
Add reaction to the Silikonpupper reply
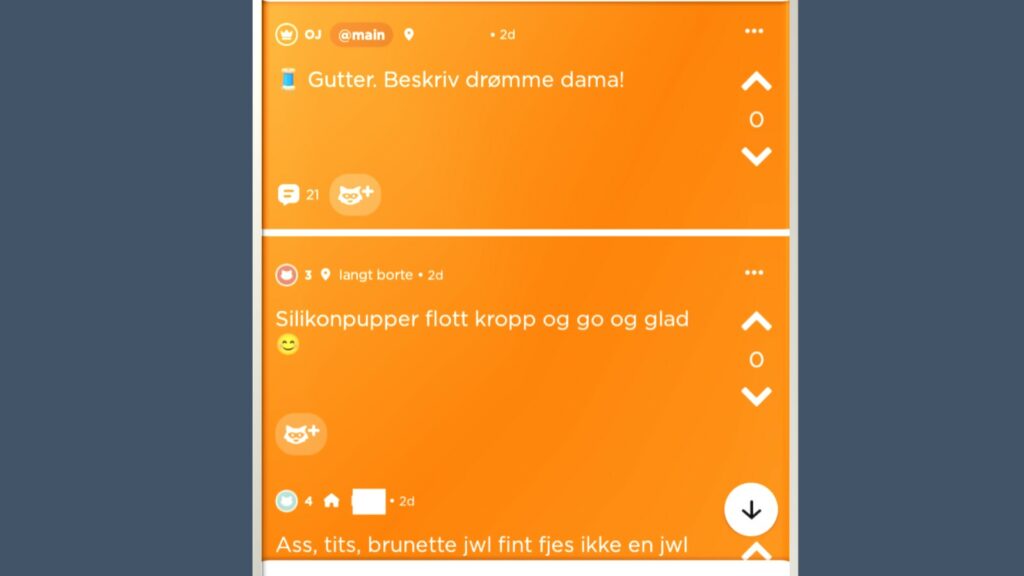click(x=301, y=433)
